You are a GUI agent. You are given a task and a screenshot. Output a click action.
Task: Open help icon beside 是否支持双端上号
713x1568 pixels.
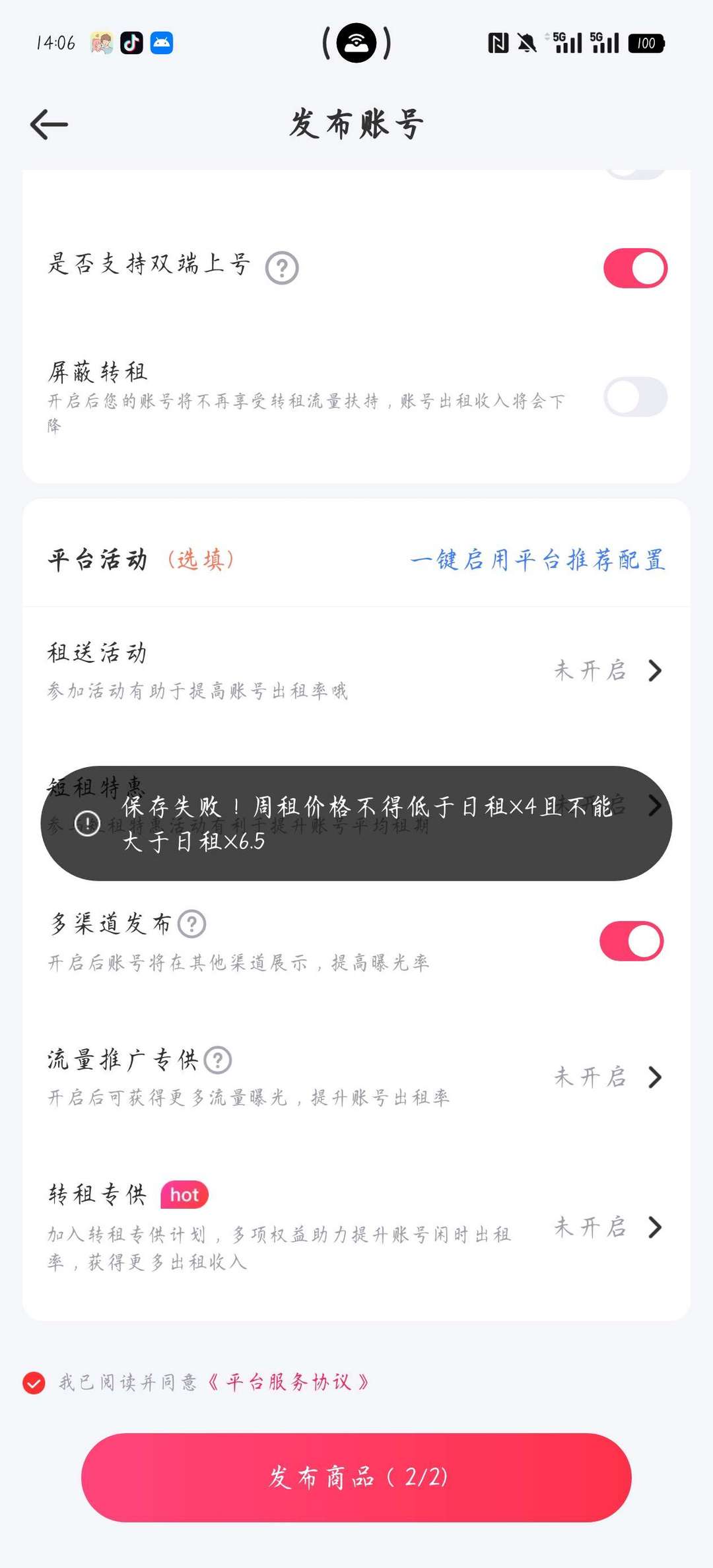click(282, 268)
